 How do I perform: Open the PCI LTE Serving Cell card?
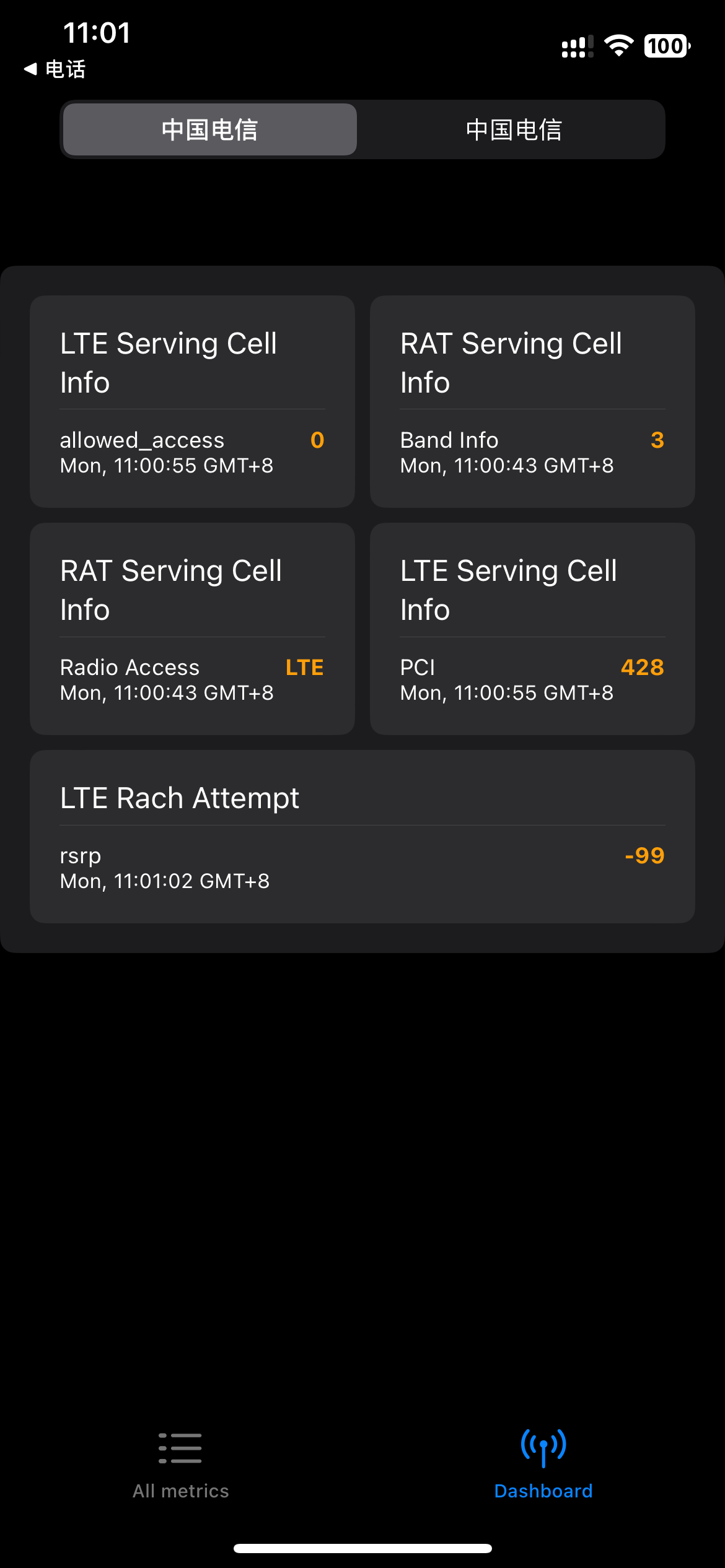(x=532, y=629)
